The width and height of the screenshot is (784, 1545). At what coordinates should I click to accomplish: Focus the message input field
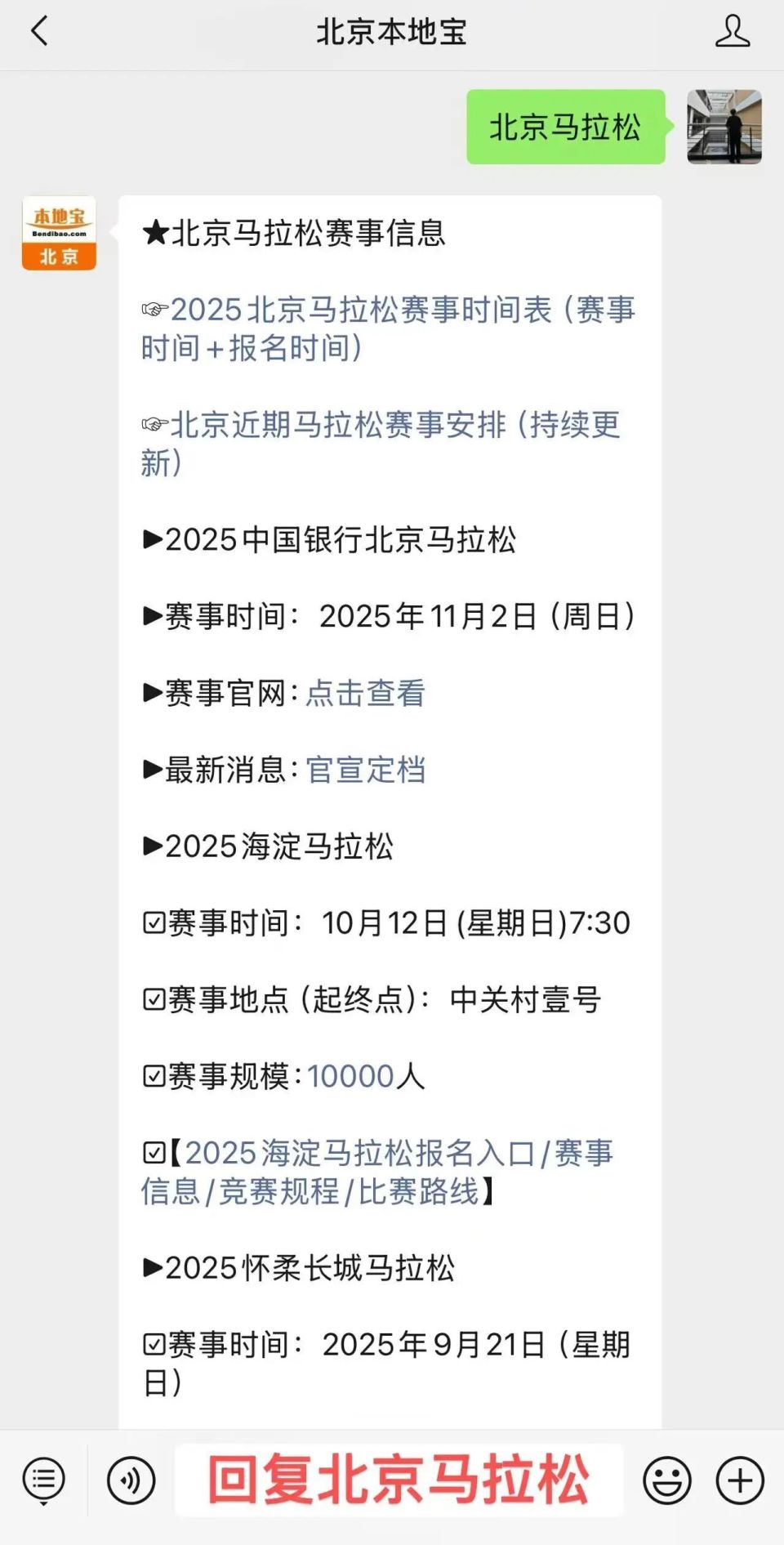(x=399, y=1480)
